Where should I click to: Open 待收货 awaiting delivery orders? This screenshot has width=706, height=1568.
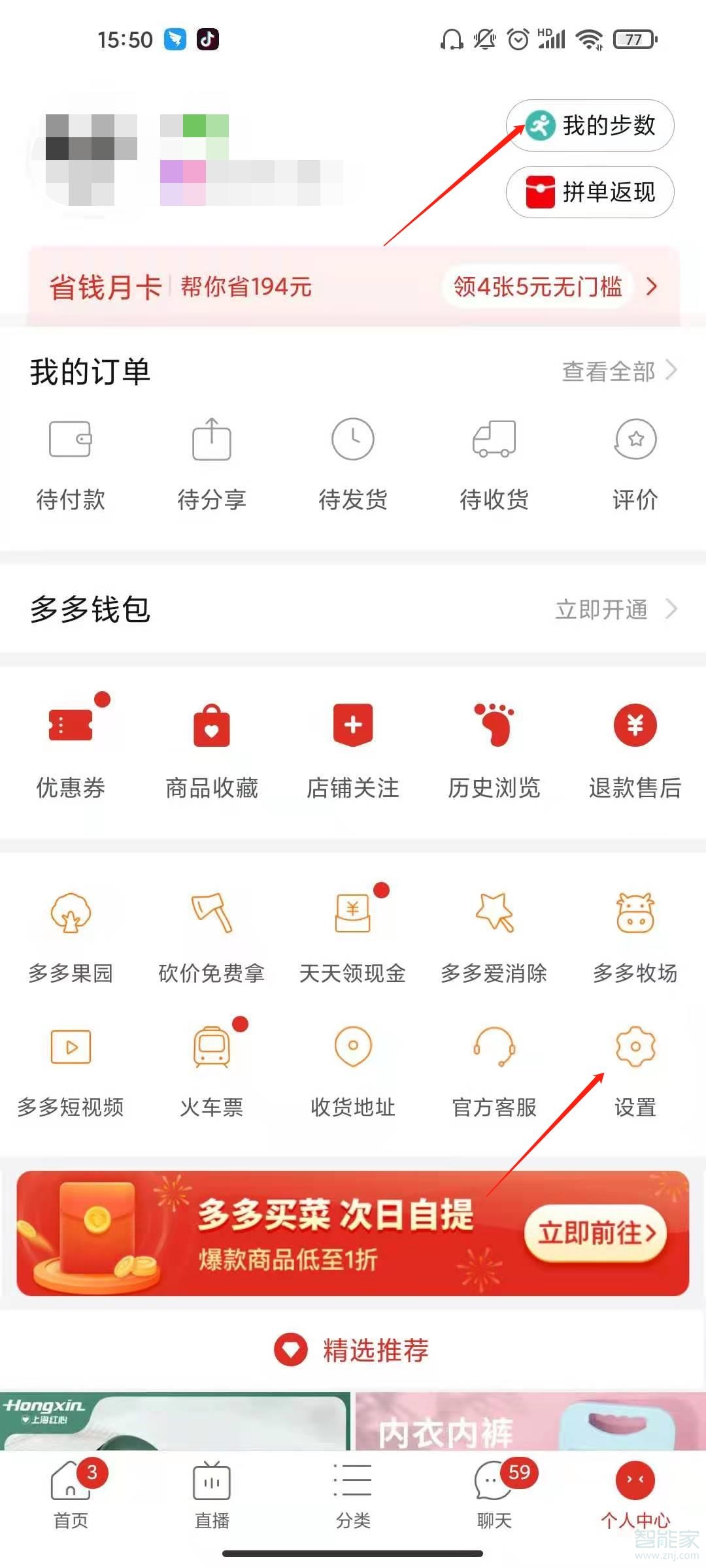[494, 464]
